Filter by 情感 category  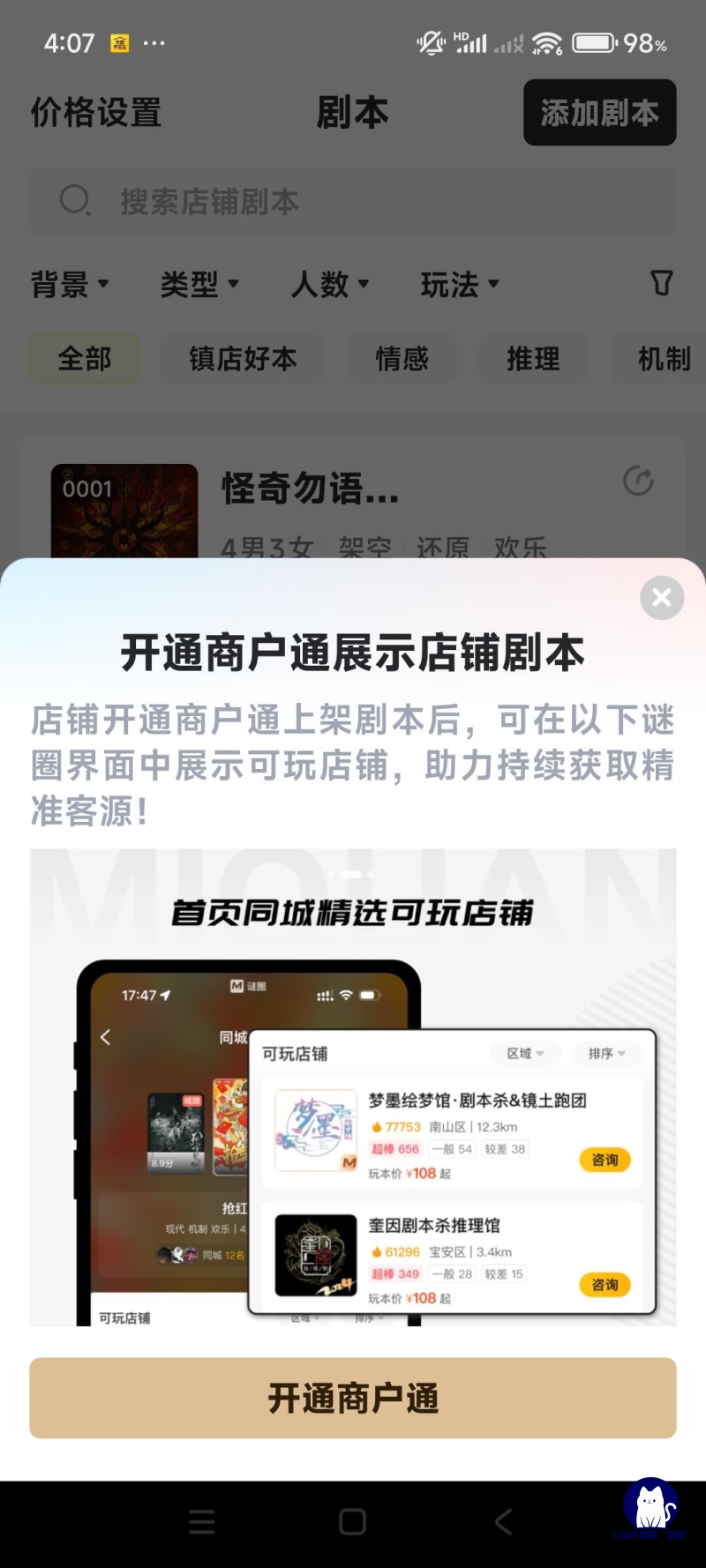(x=402, y=359)
